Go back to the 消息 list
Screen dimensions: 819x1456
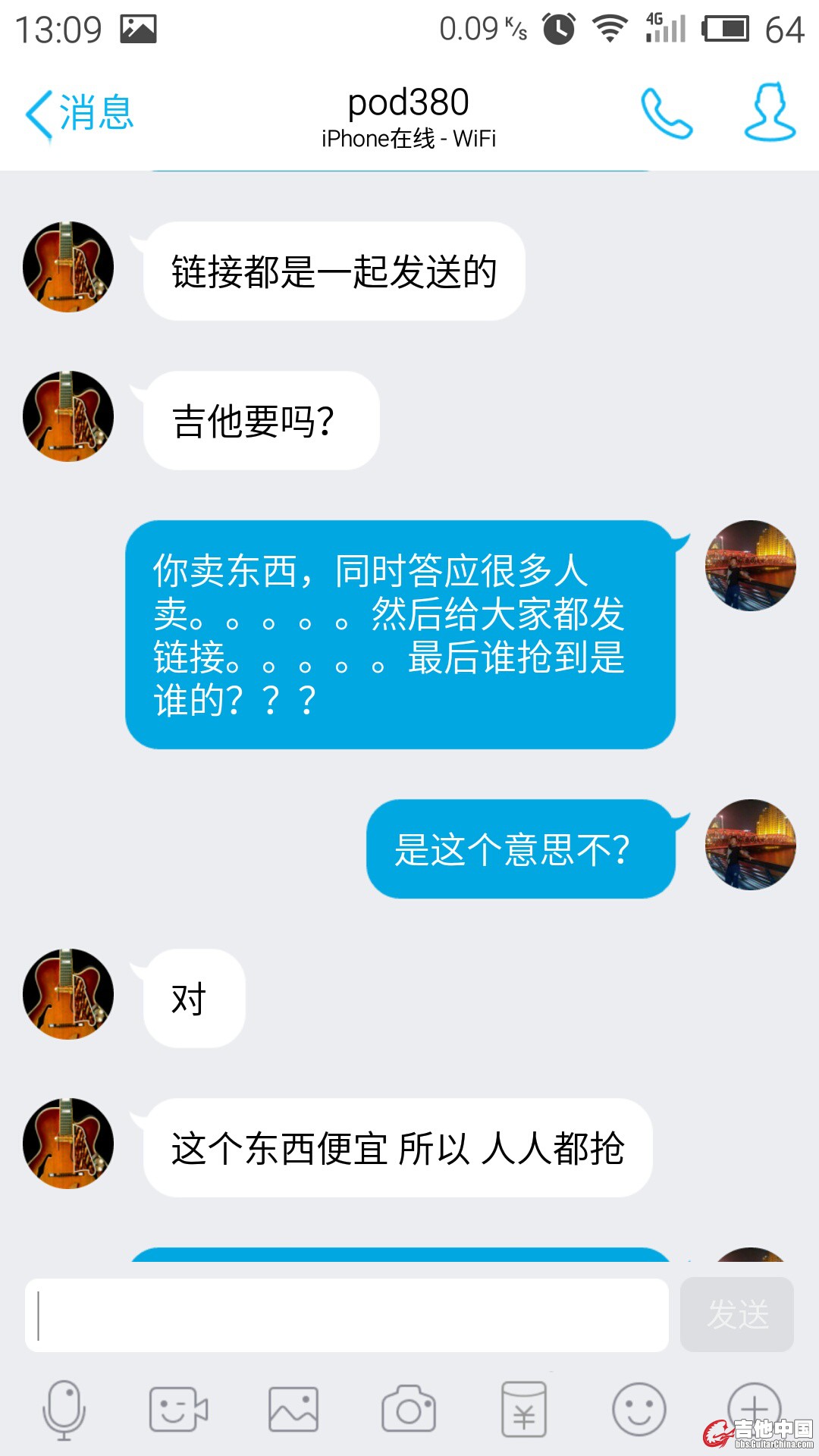(x=80, y=114)
